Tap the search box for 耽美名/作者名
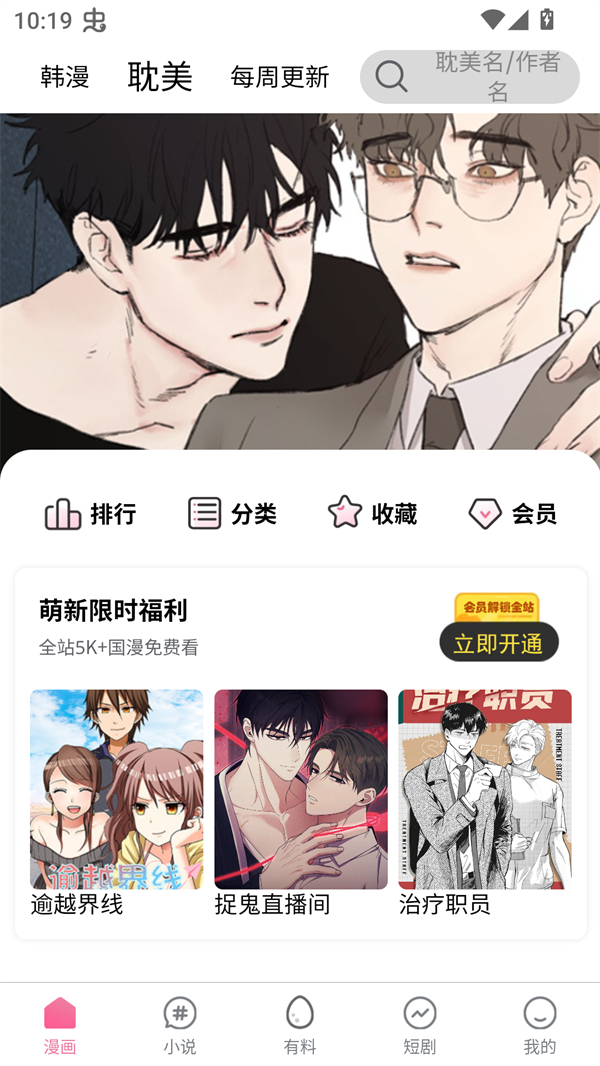The height and width of the screenshot is (1066, 600). pyautogui.click(x=470, y=77)
